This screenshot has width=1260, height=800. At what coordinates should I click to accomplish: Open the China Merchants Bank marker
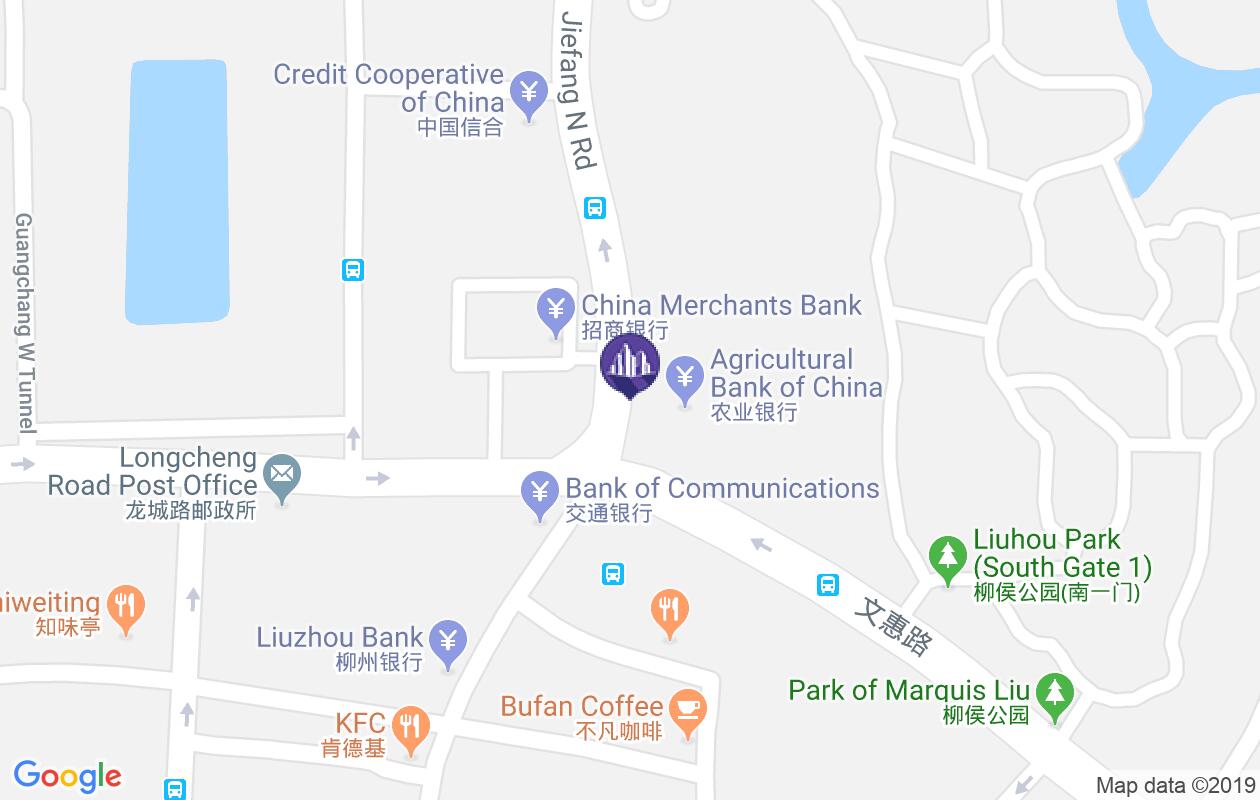555,309
